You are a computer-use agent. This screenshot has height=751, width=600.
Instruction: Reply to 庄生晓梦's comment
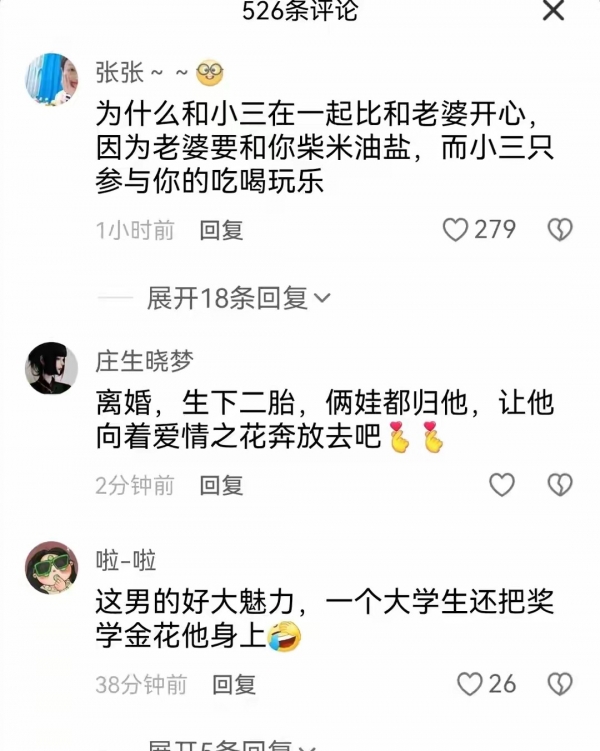click(221, 485)
